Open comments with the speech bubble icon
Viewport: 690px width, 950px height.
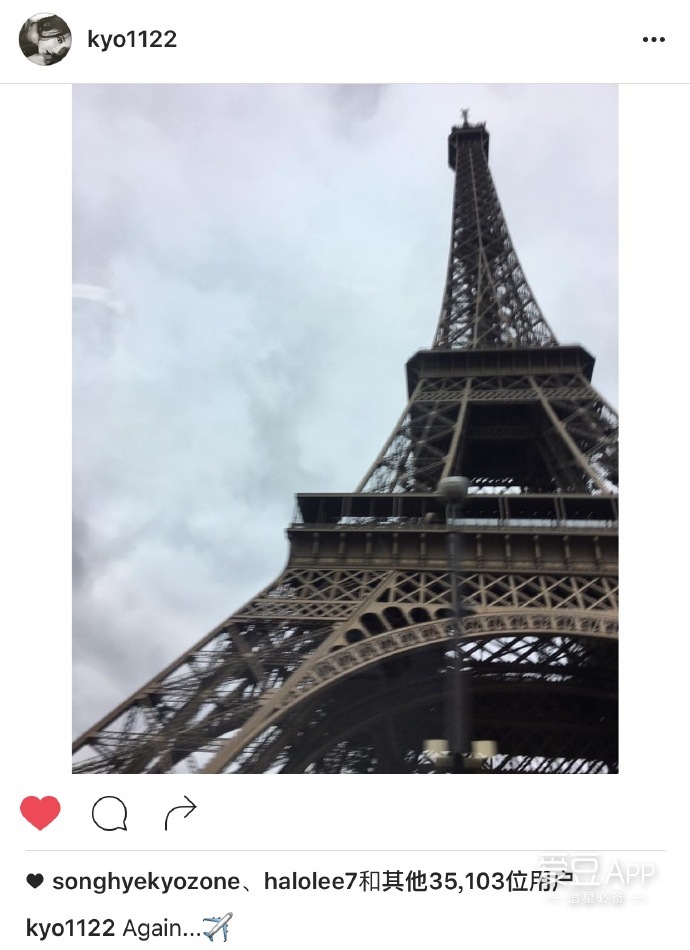pos(110,814)
